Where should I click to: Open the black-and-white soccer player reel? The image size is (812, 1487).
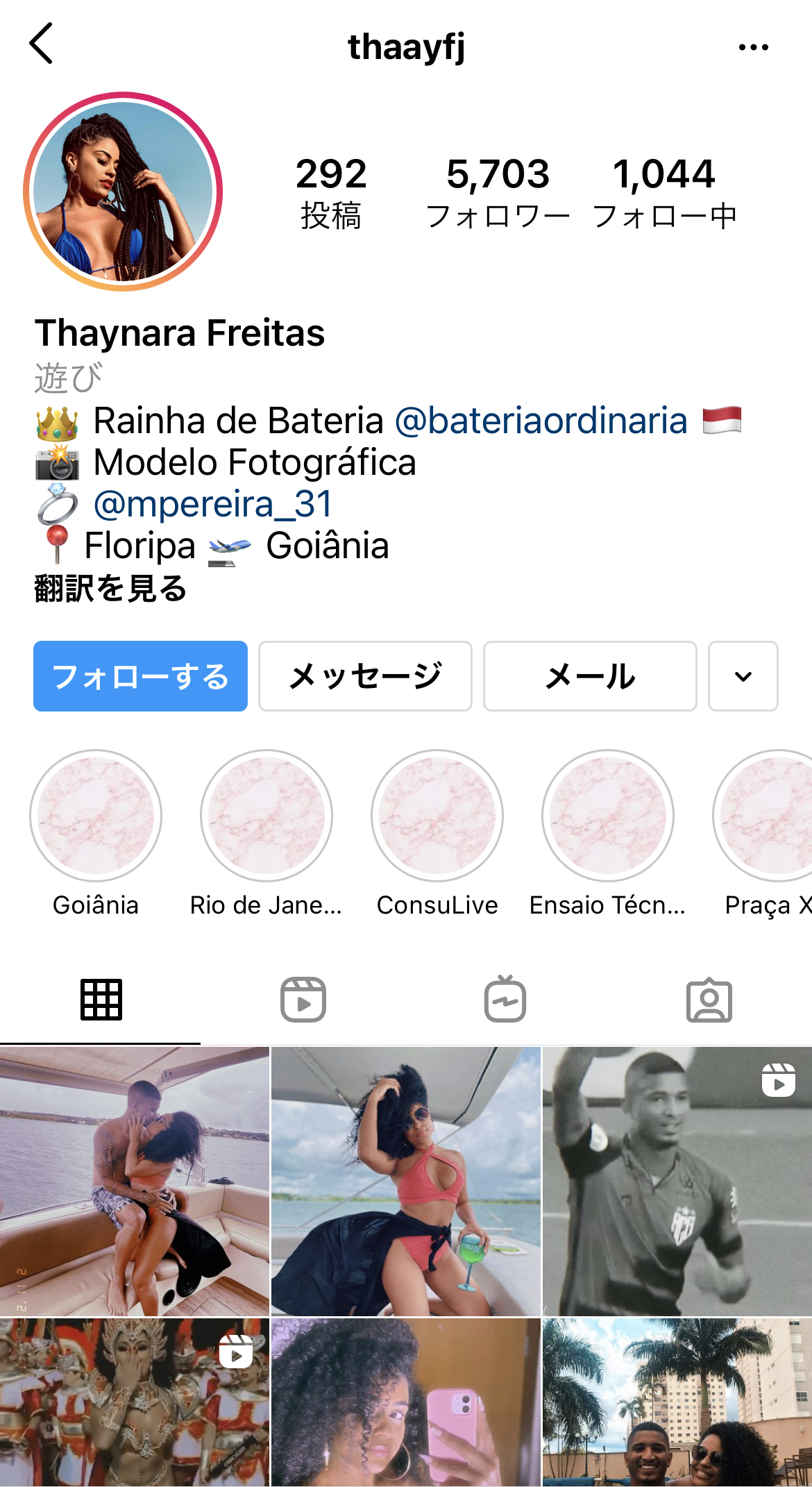[677, 1181]
